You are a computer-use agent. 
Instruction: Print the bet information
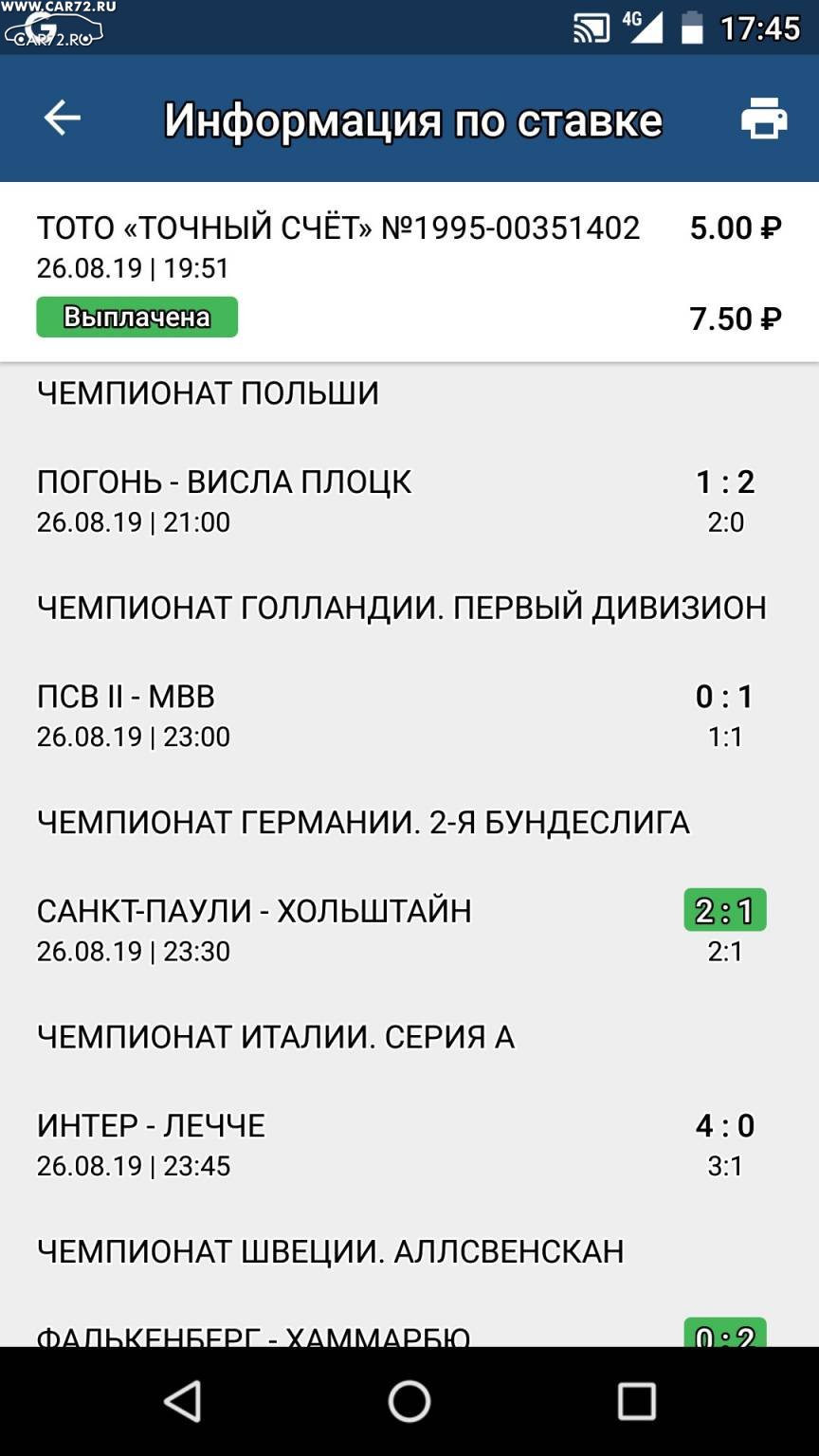(764, 118)
